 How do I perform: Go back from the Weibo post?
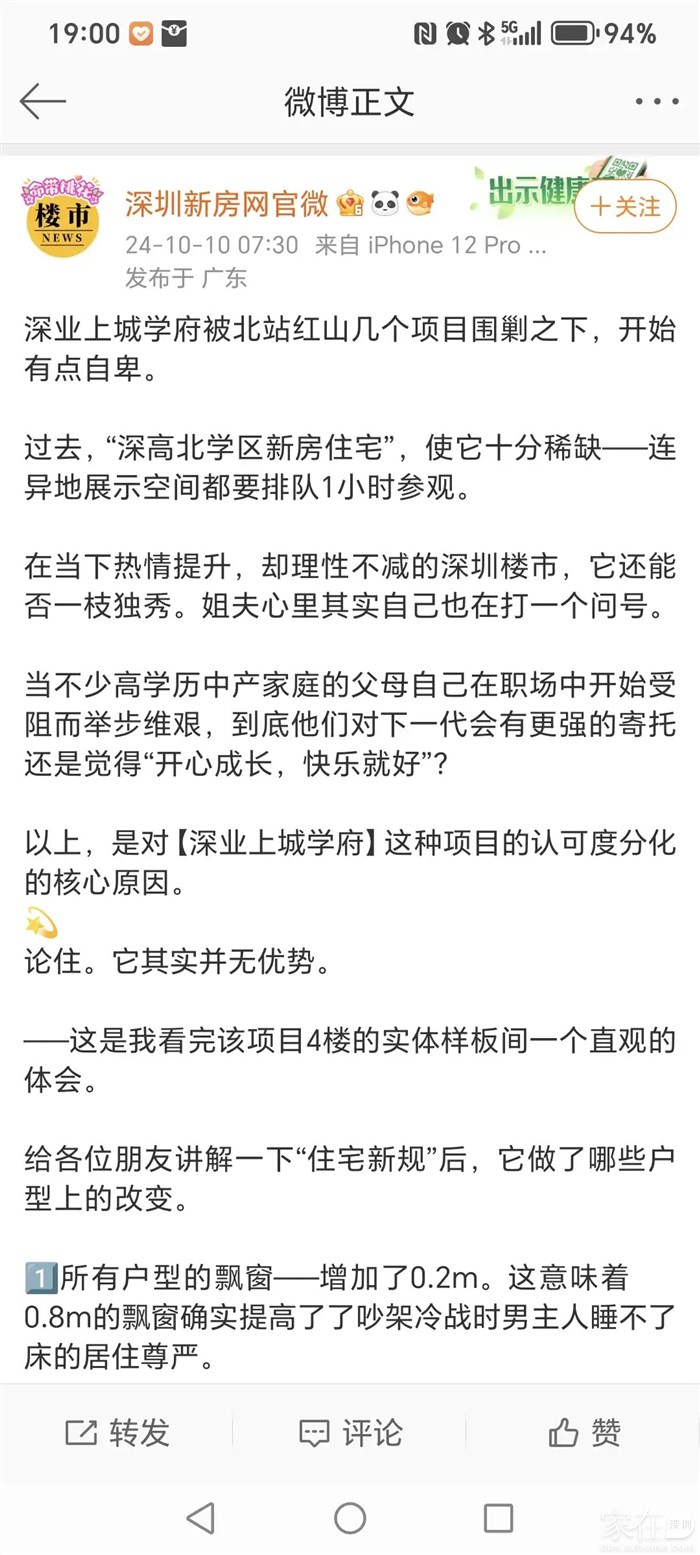42,101
